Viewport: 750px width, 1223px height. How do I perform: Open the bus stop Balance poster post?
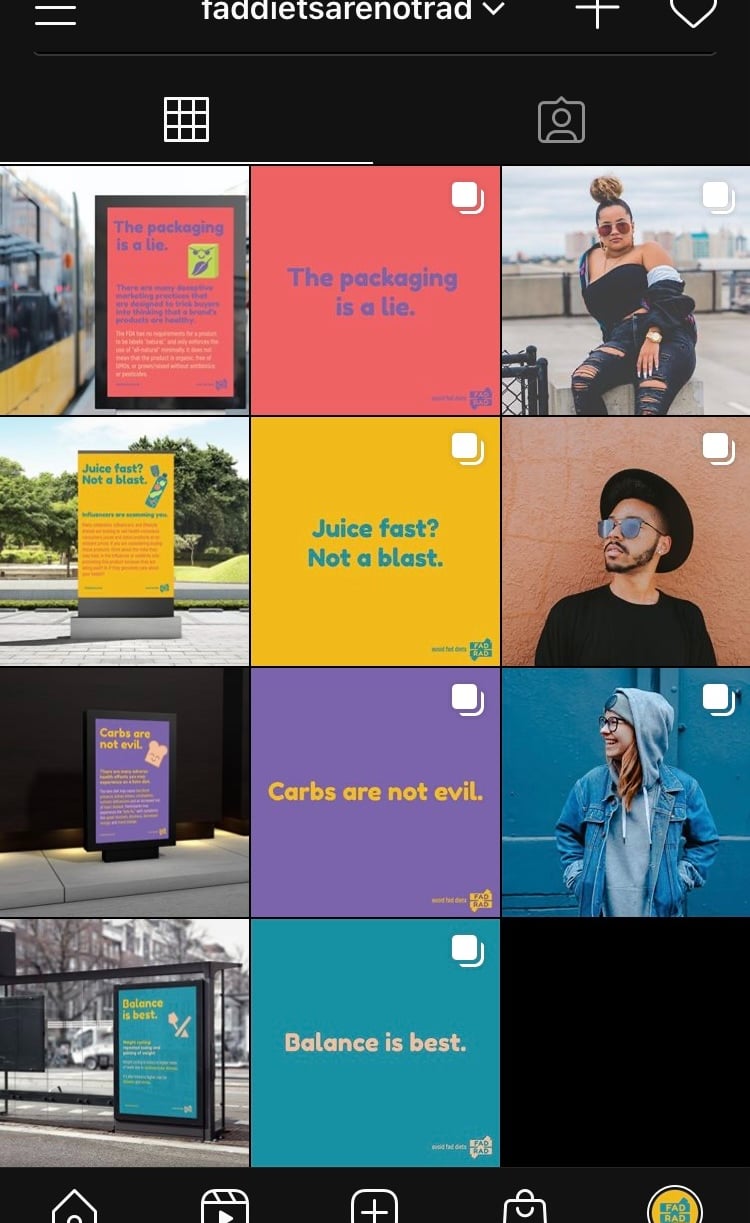[124, 1043]
